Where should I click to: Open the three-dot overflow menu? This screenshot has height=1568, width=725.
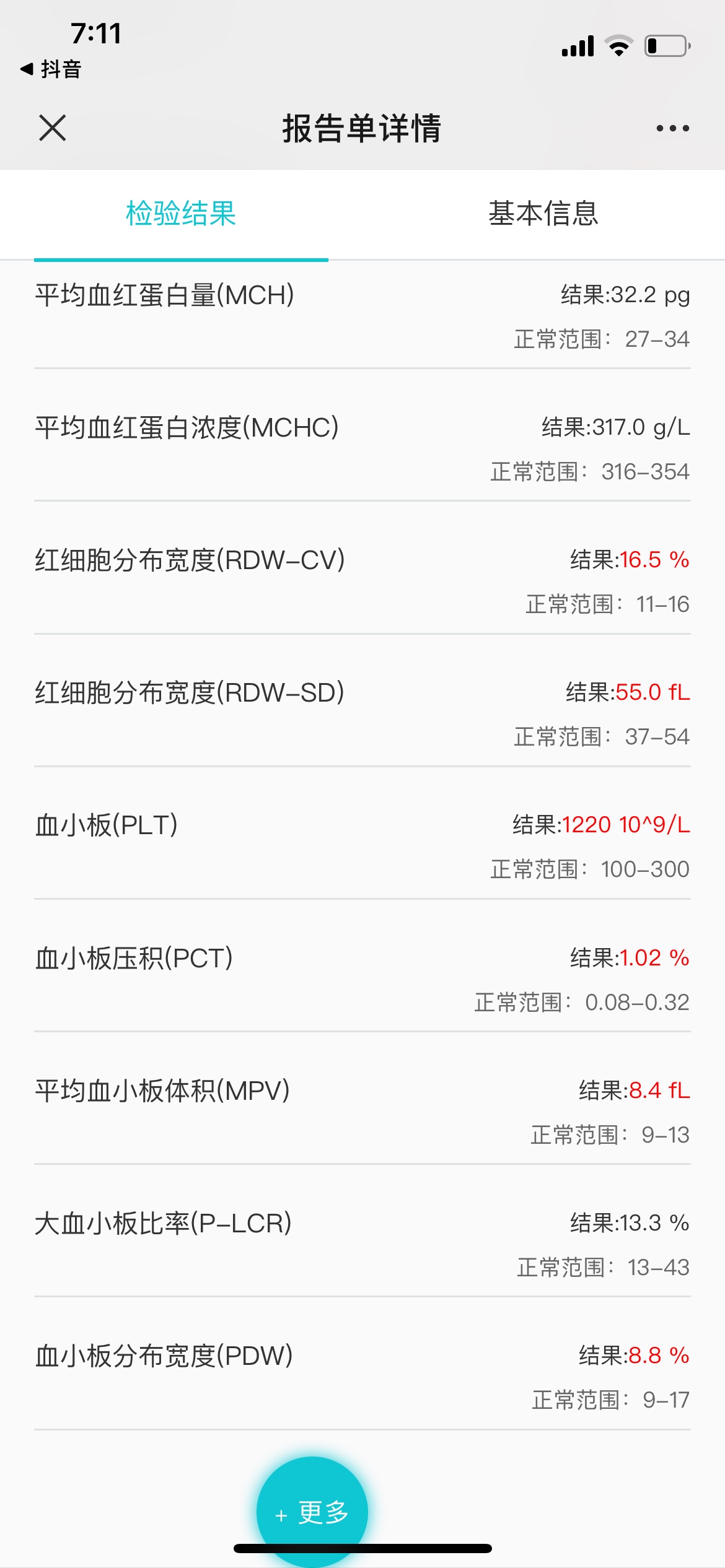tap(672, 128)
